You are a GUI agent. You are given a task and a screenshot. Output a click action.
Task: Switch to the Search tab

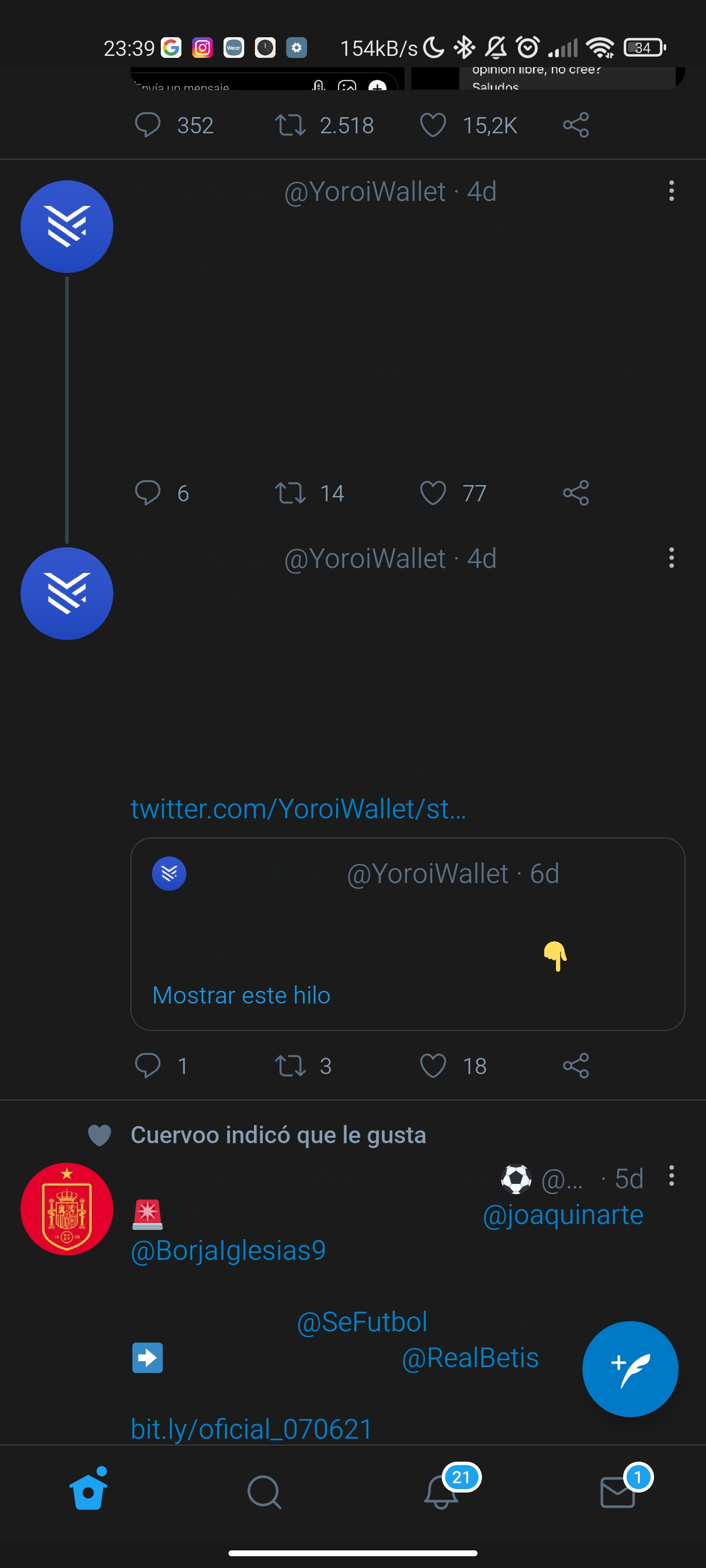(264, 1492)
